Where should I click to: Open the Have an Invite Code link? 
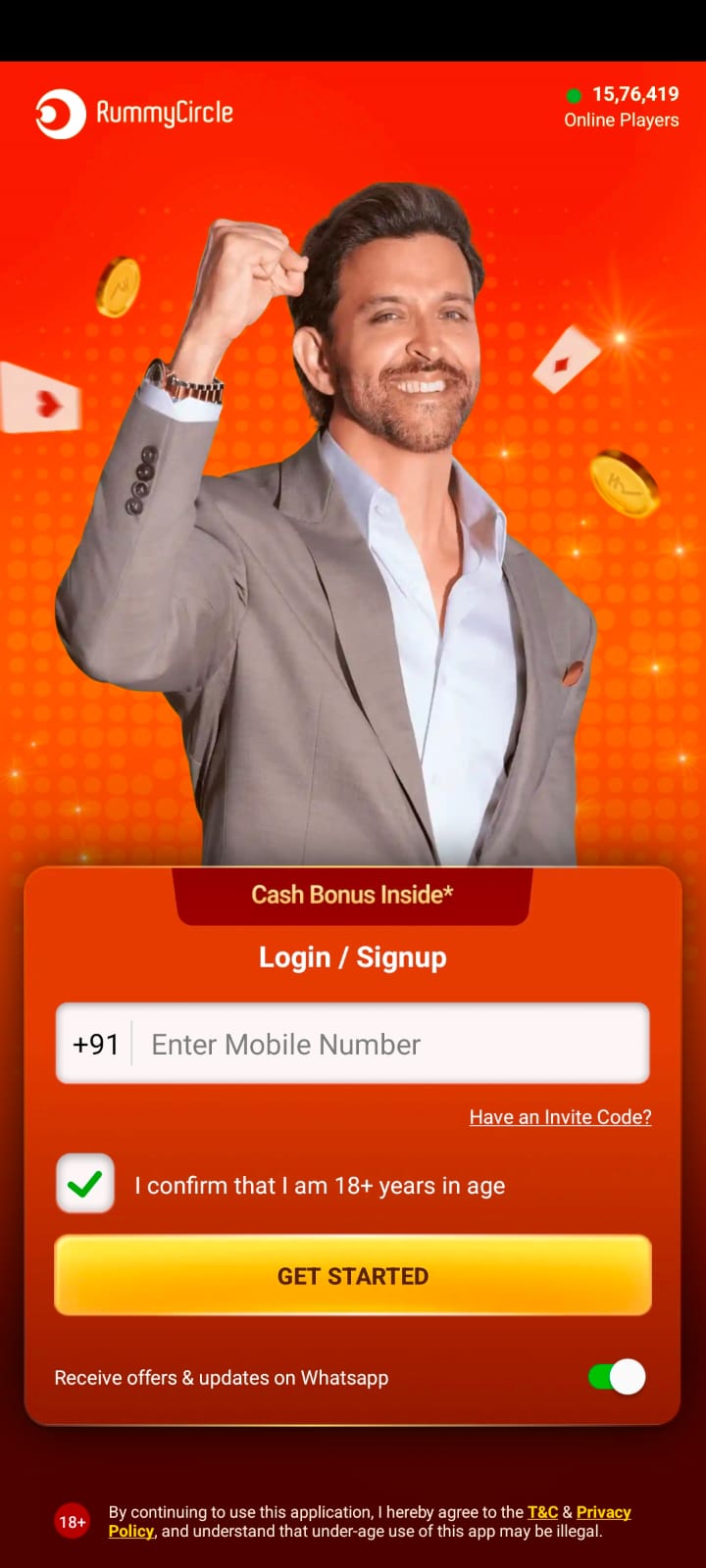pos(560,1117)
